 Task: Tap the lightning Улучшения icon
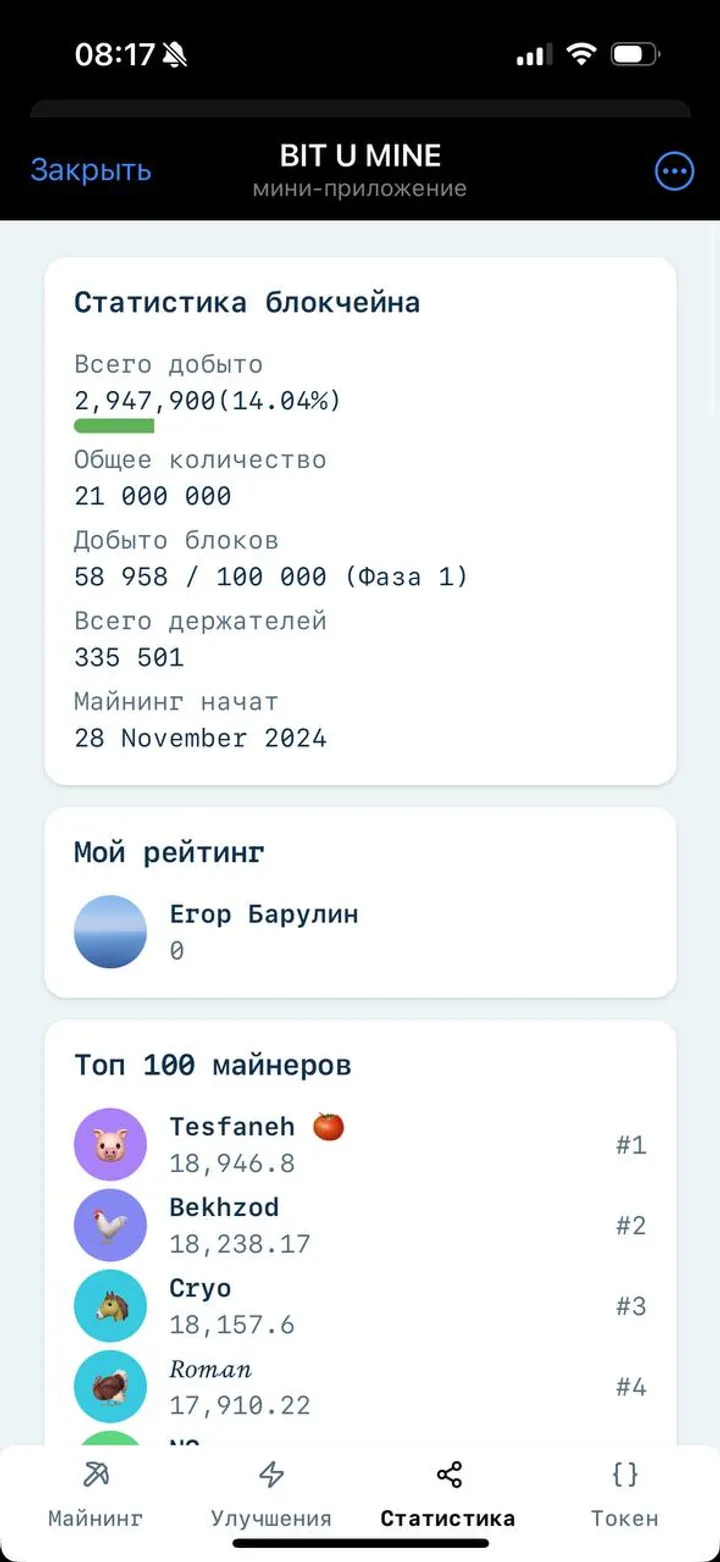[x=271, y=1474]
